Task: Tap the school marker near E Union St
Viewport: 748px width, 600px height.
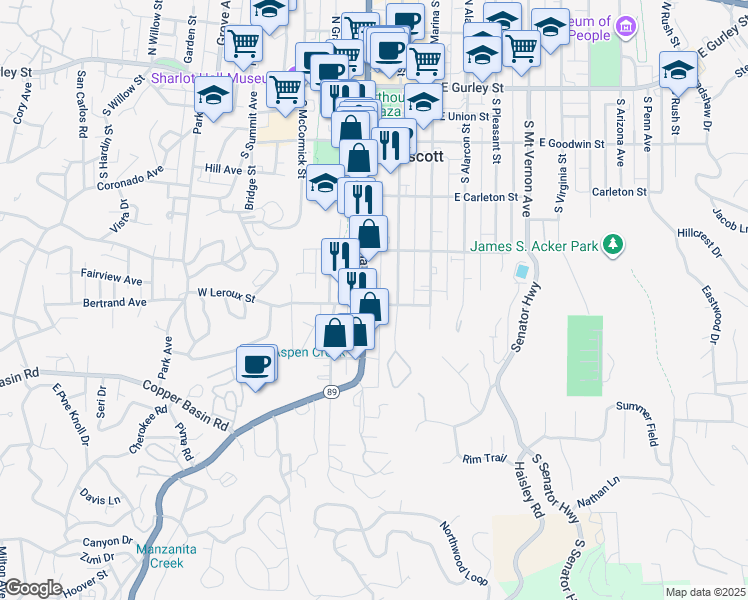Action: 424,104
